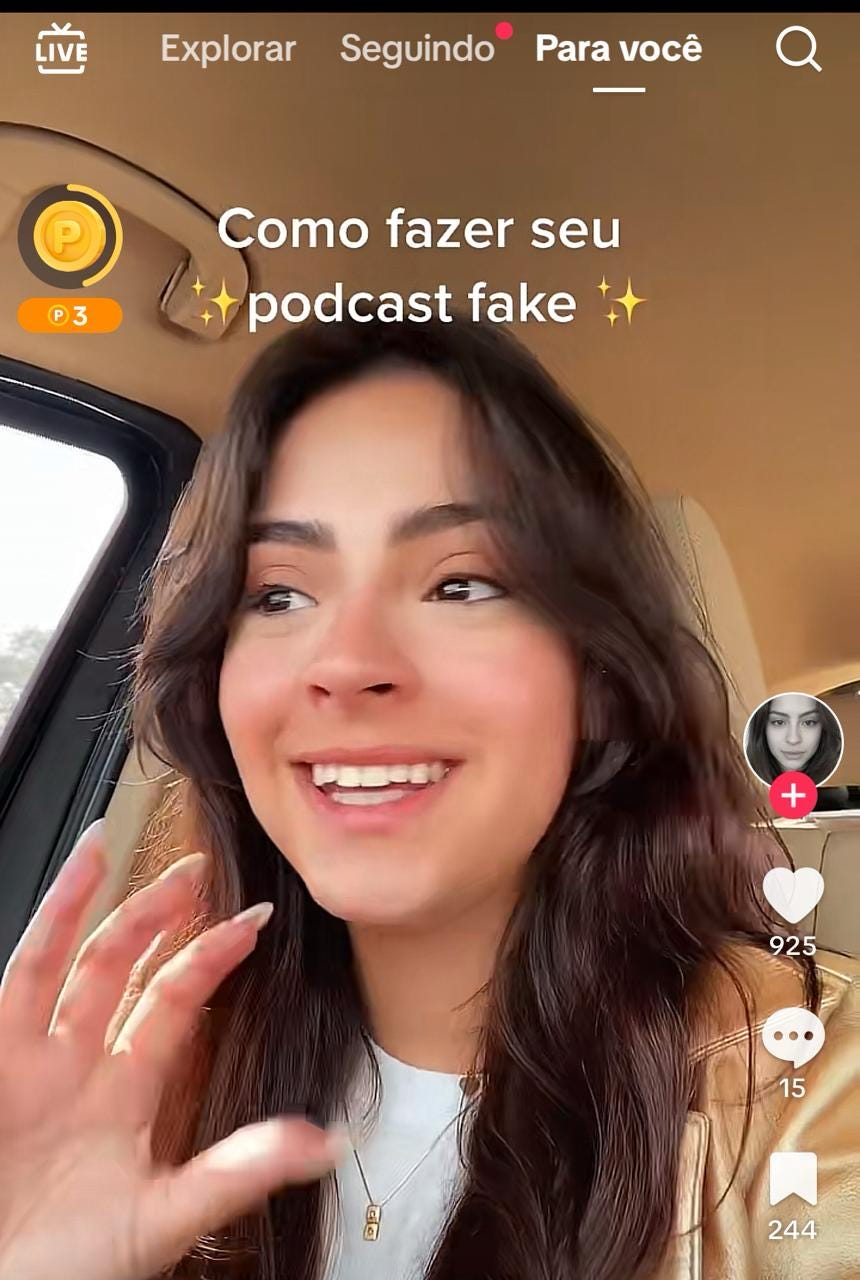Open the LIVE streams icon

pyautogui.click(x=61, y=49)
